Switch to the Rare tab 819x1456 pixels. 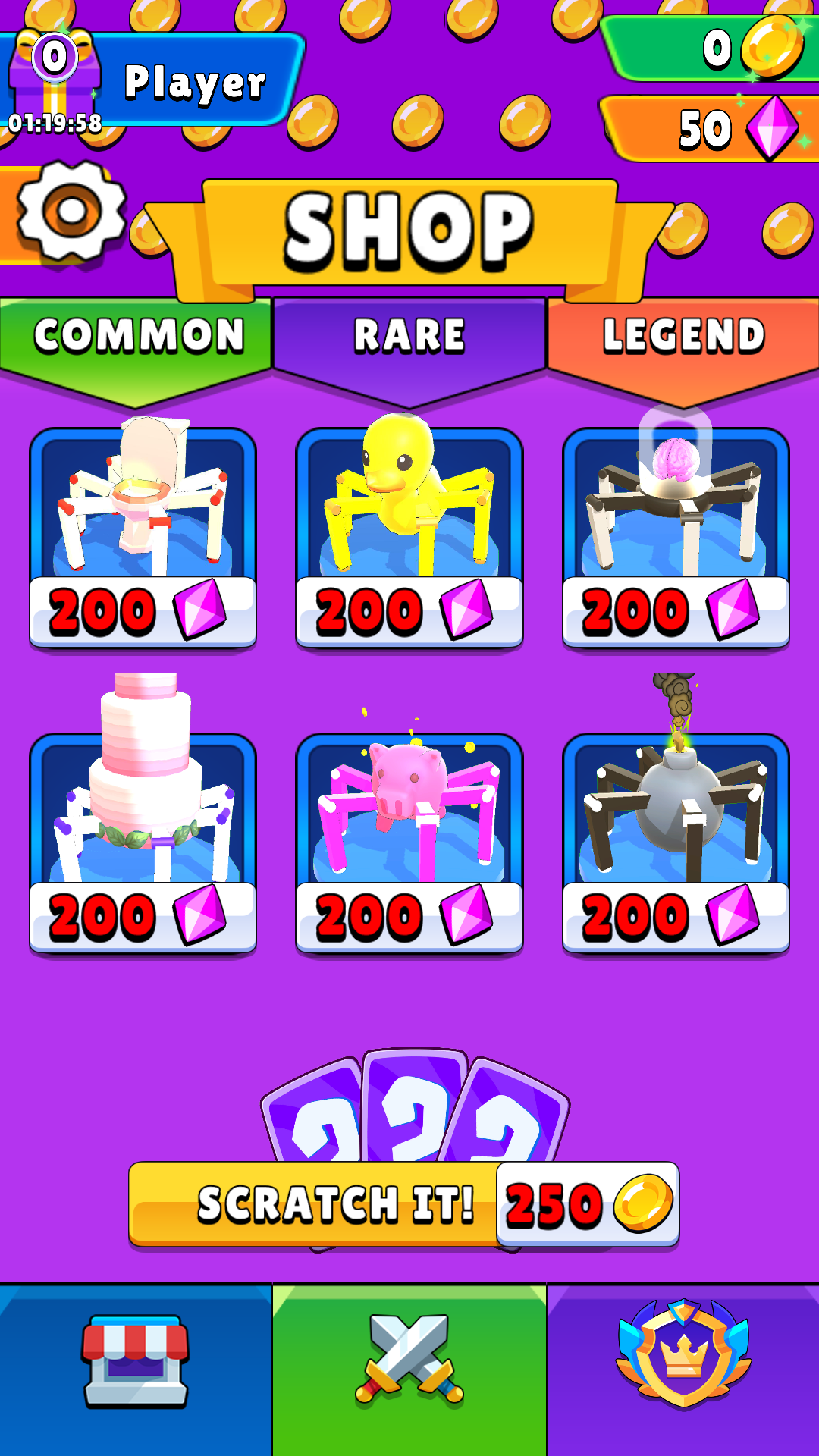tap(409, 336)
